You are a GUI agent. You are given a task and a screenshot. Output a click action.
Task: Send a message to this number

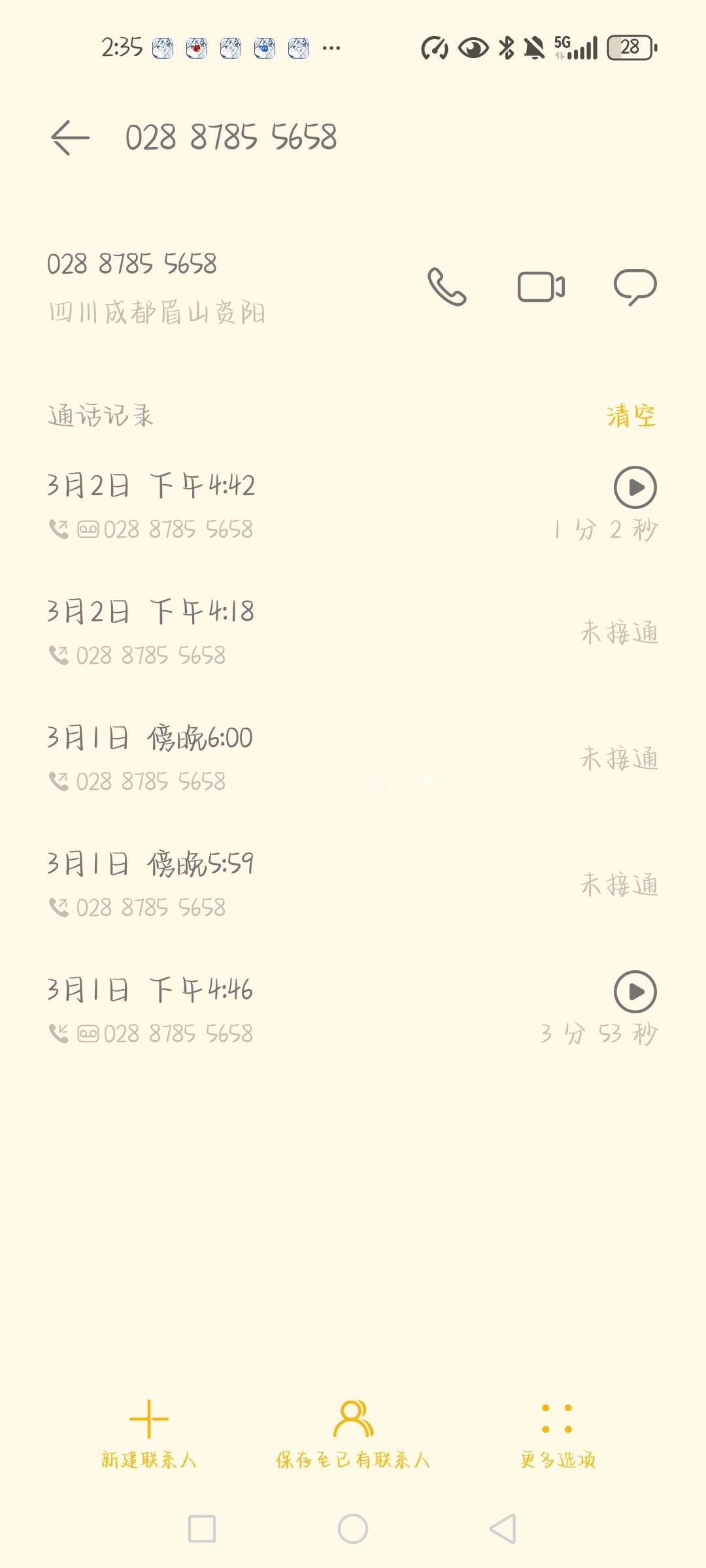pyautogui.click(x=635, y=287)
